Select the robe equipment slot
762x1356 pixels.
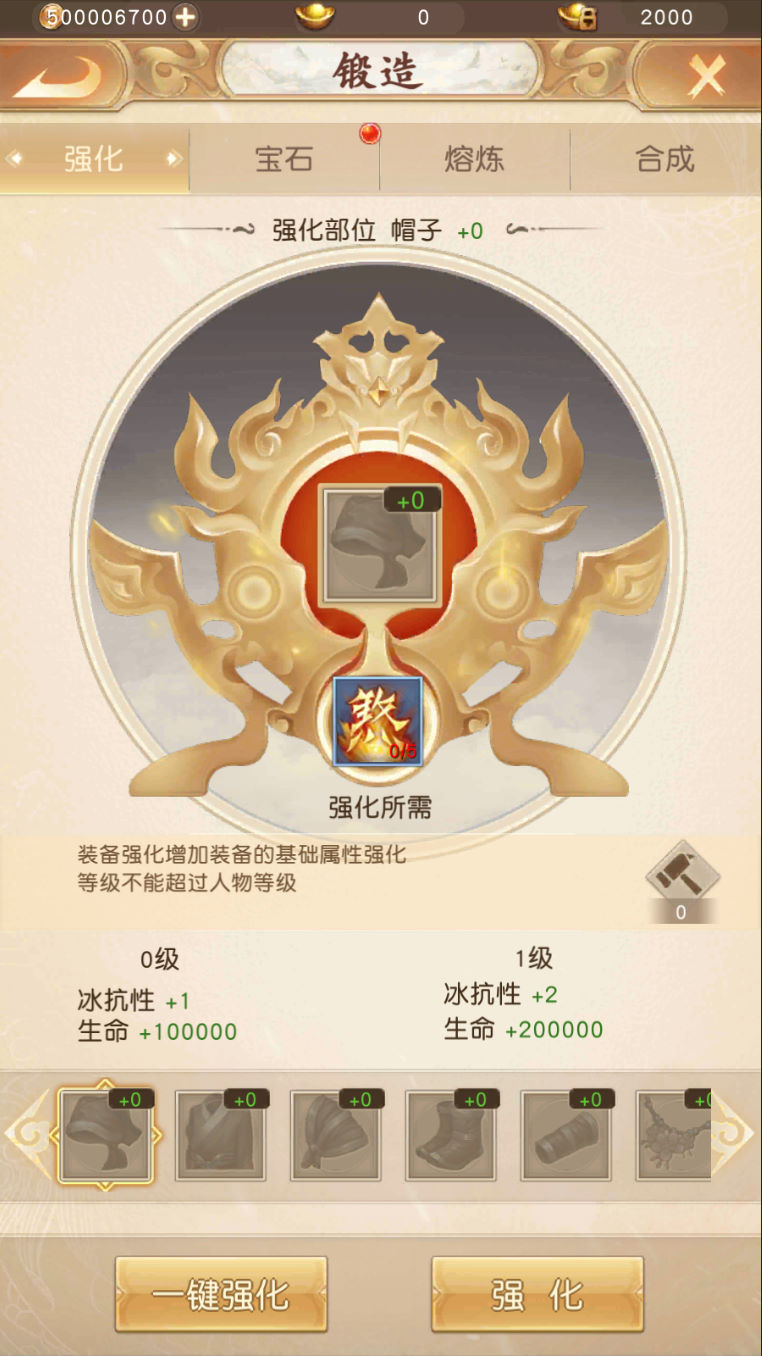(220, 1135)
